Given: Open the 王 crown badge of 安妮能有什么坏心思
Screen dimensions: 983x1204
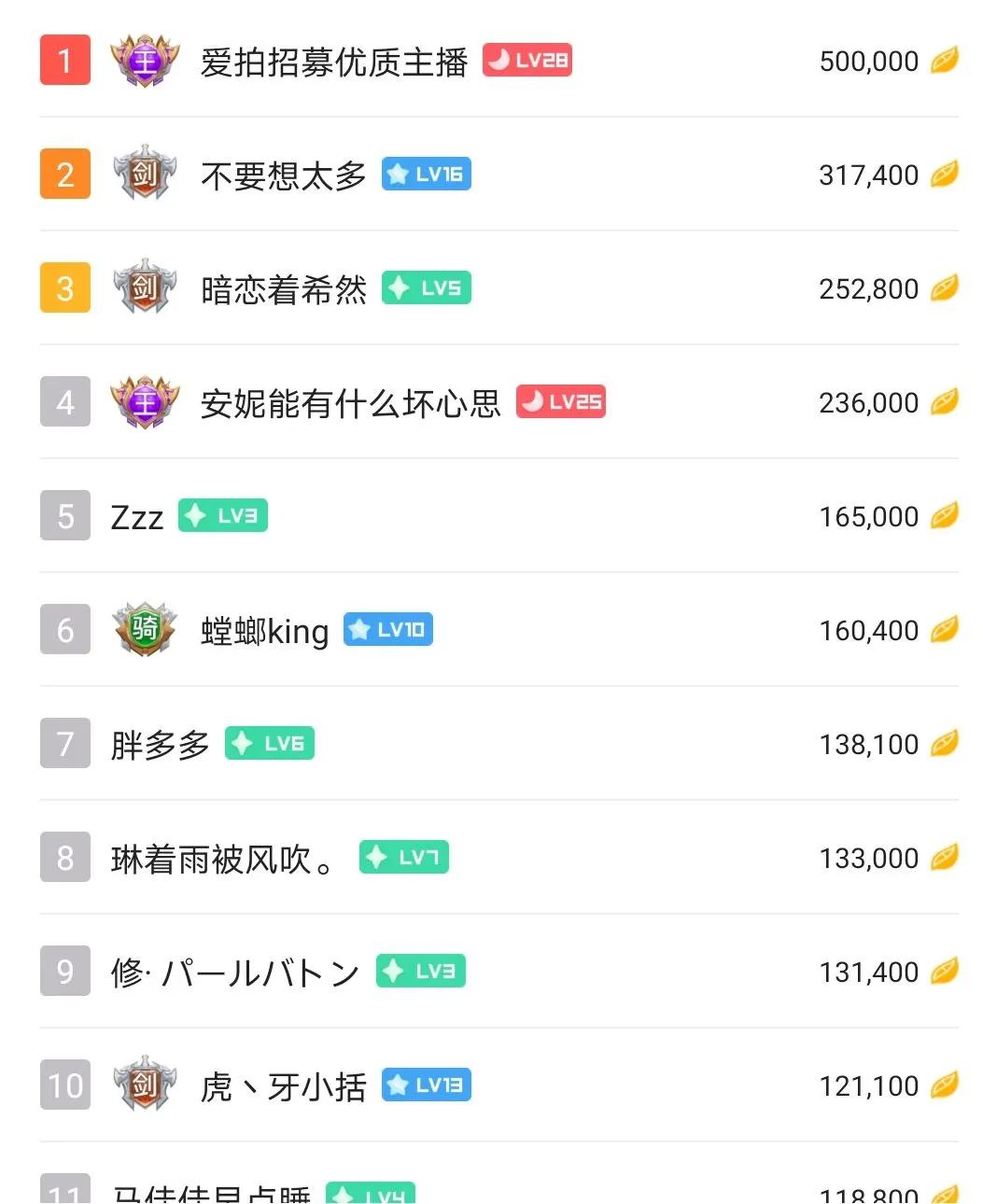Looking at the screenshot, I should [144, 401].
